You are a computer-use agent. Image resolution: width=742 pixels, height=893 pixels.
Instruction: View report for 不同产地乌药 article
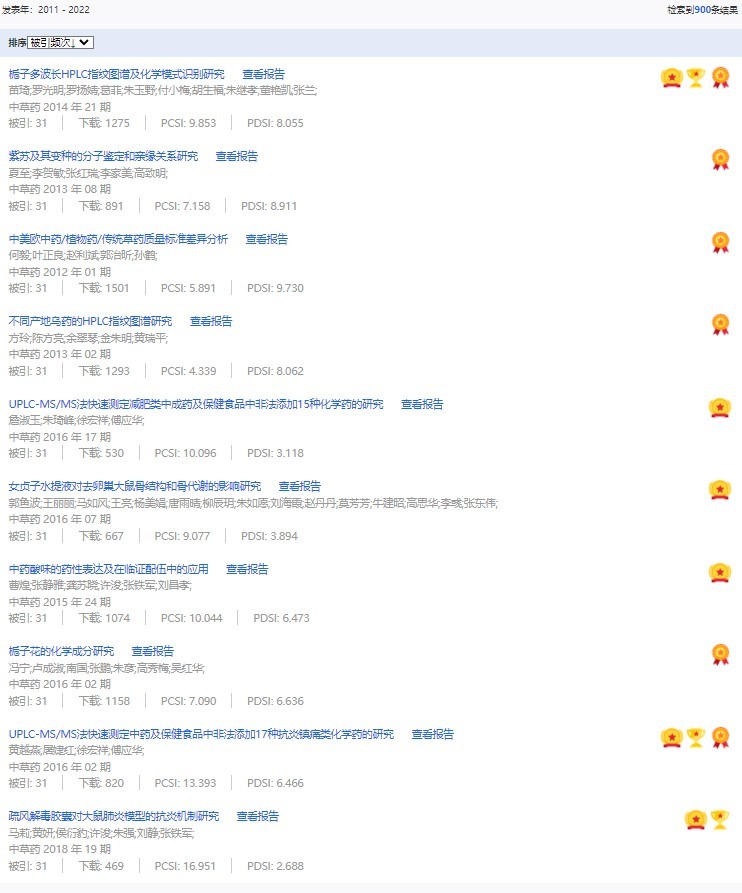coord(210,321)
